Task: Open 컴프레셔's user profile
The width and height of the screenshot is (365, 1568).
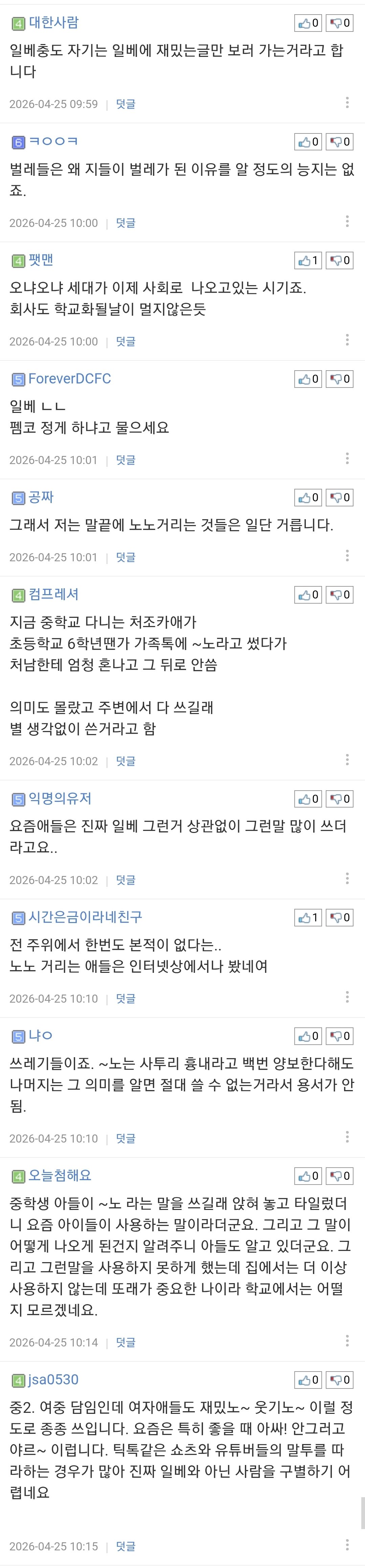Action: [53, 595]
